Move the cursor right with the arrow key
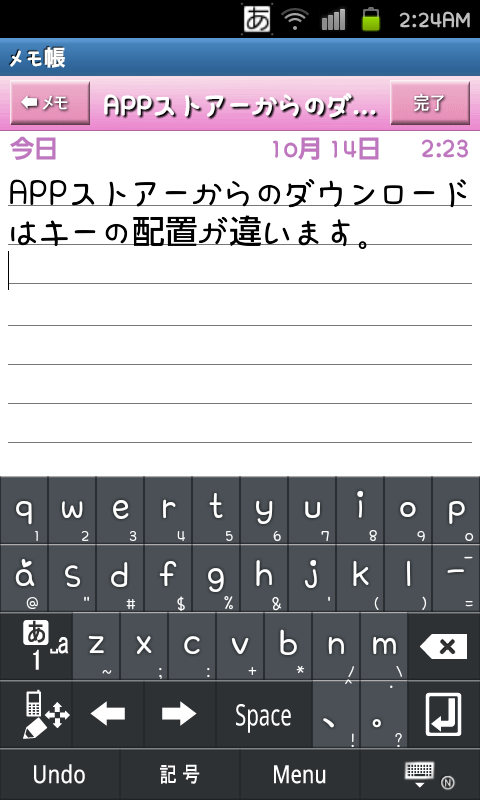The width and height of the screenshot is (480, 800). click(180, 715)
